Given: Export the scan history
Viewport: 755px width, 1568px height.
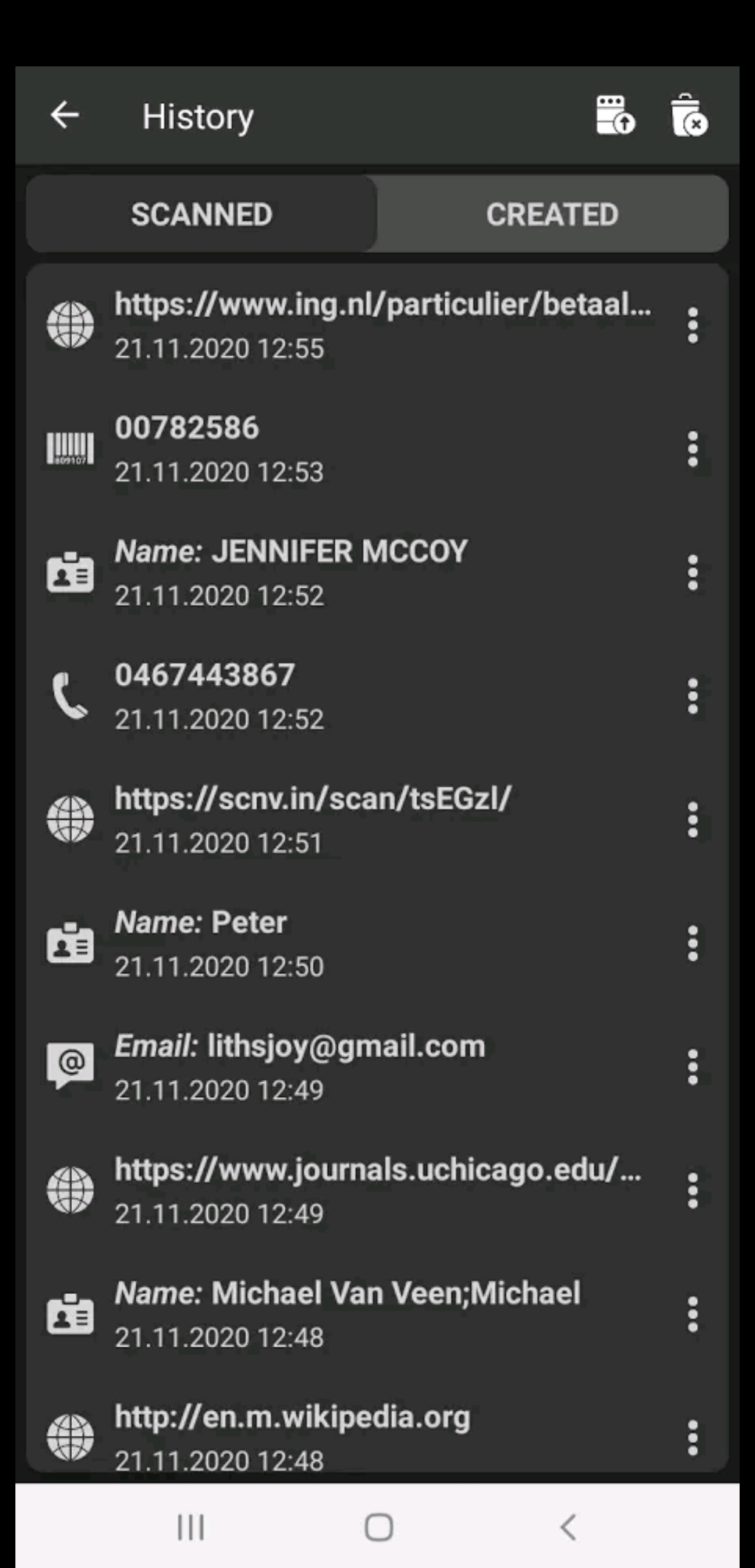Looking at the screenshot, I should click(x=614, y=115).
